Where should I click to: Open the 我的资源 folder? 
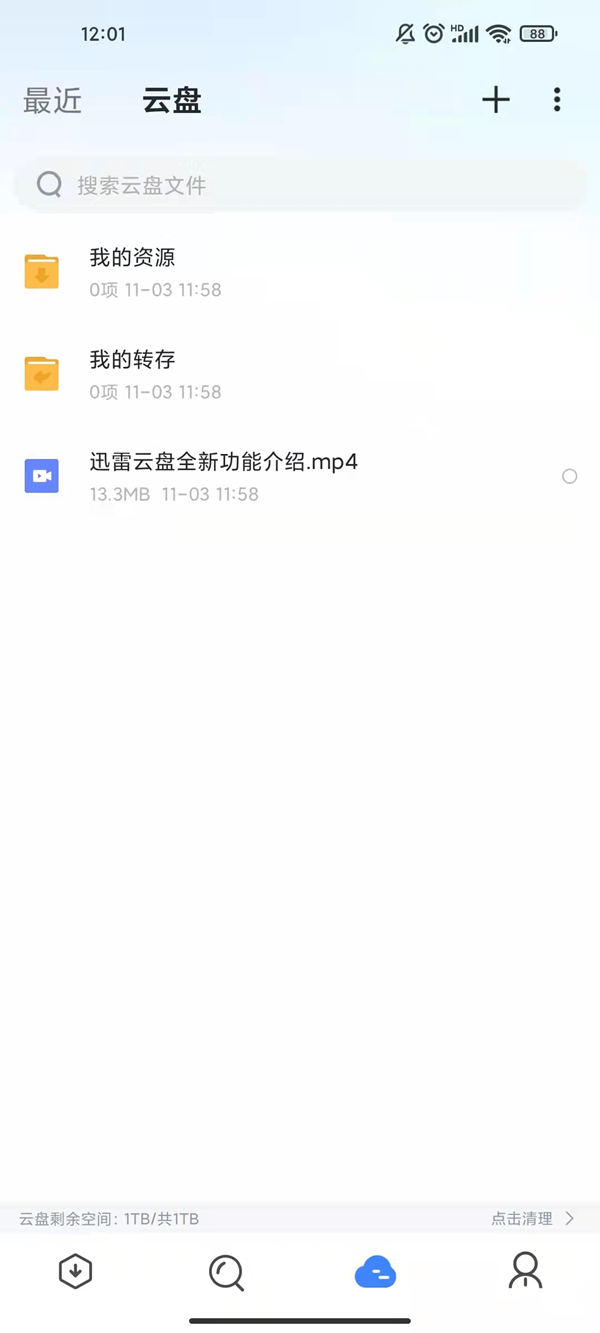tap(133, 272)
